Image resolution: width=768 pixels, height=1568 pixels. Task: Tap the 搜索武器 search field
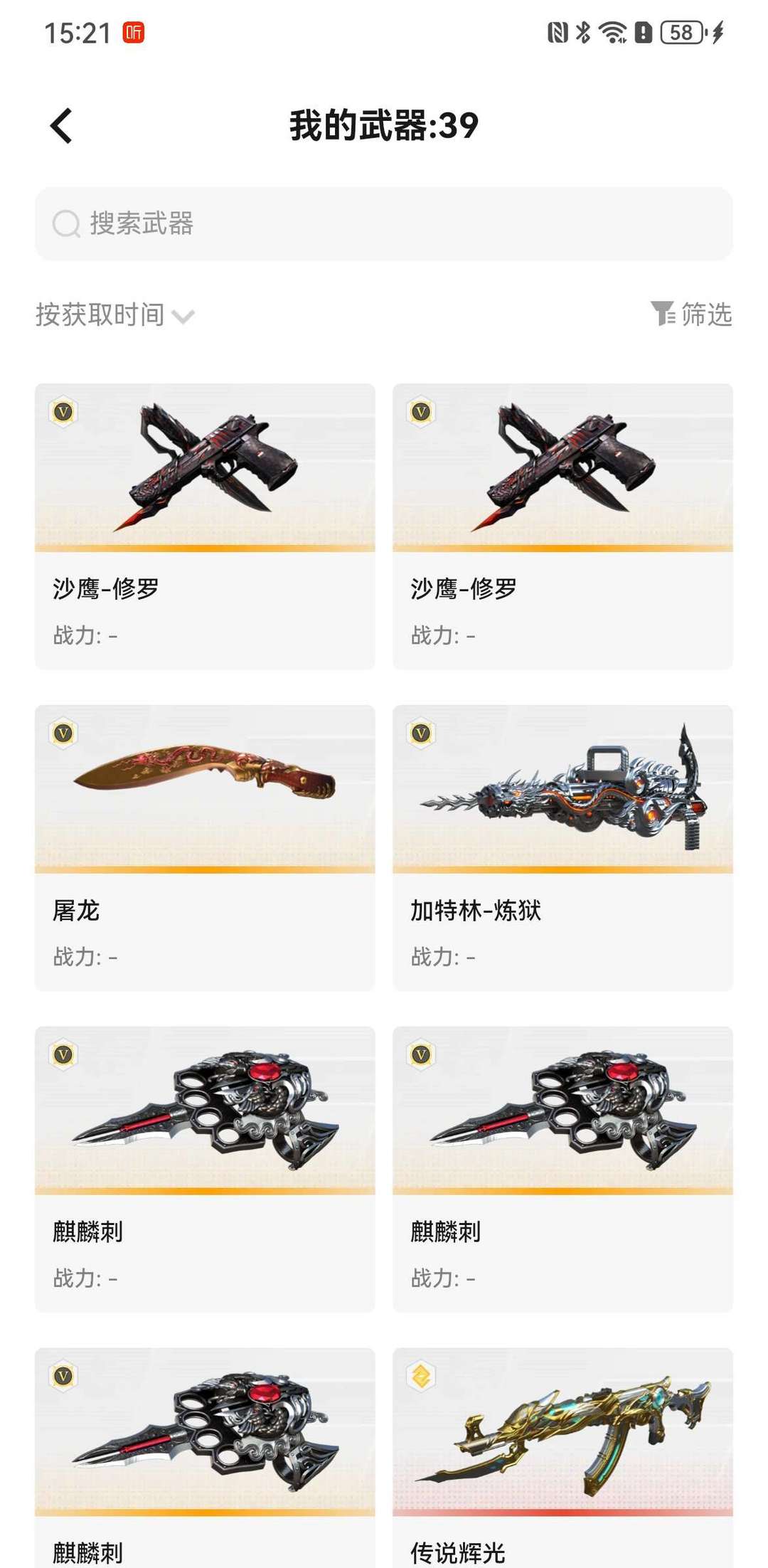pos(384,223)
